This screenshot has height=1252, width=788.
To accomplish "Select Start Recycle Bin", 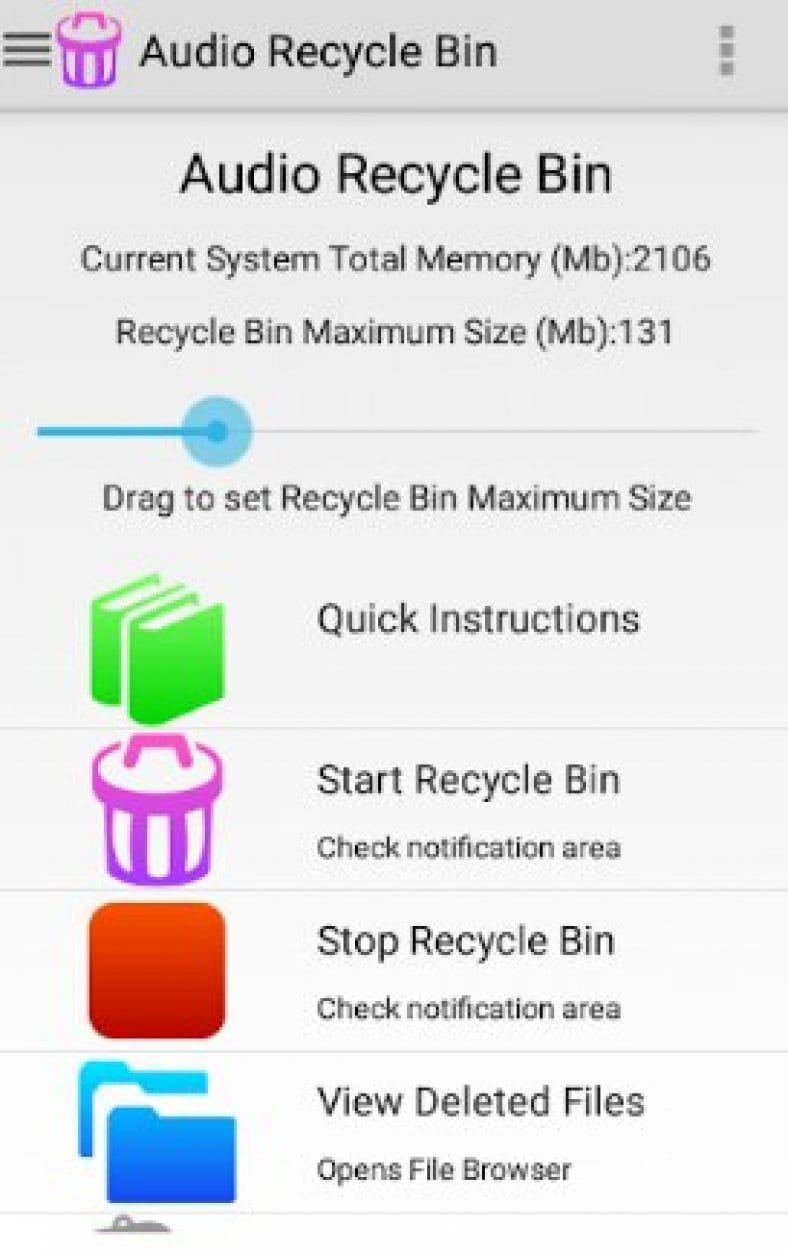I will coord(394,810).
